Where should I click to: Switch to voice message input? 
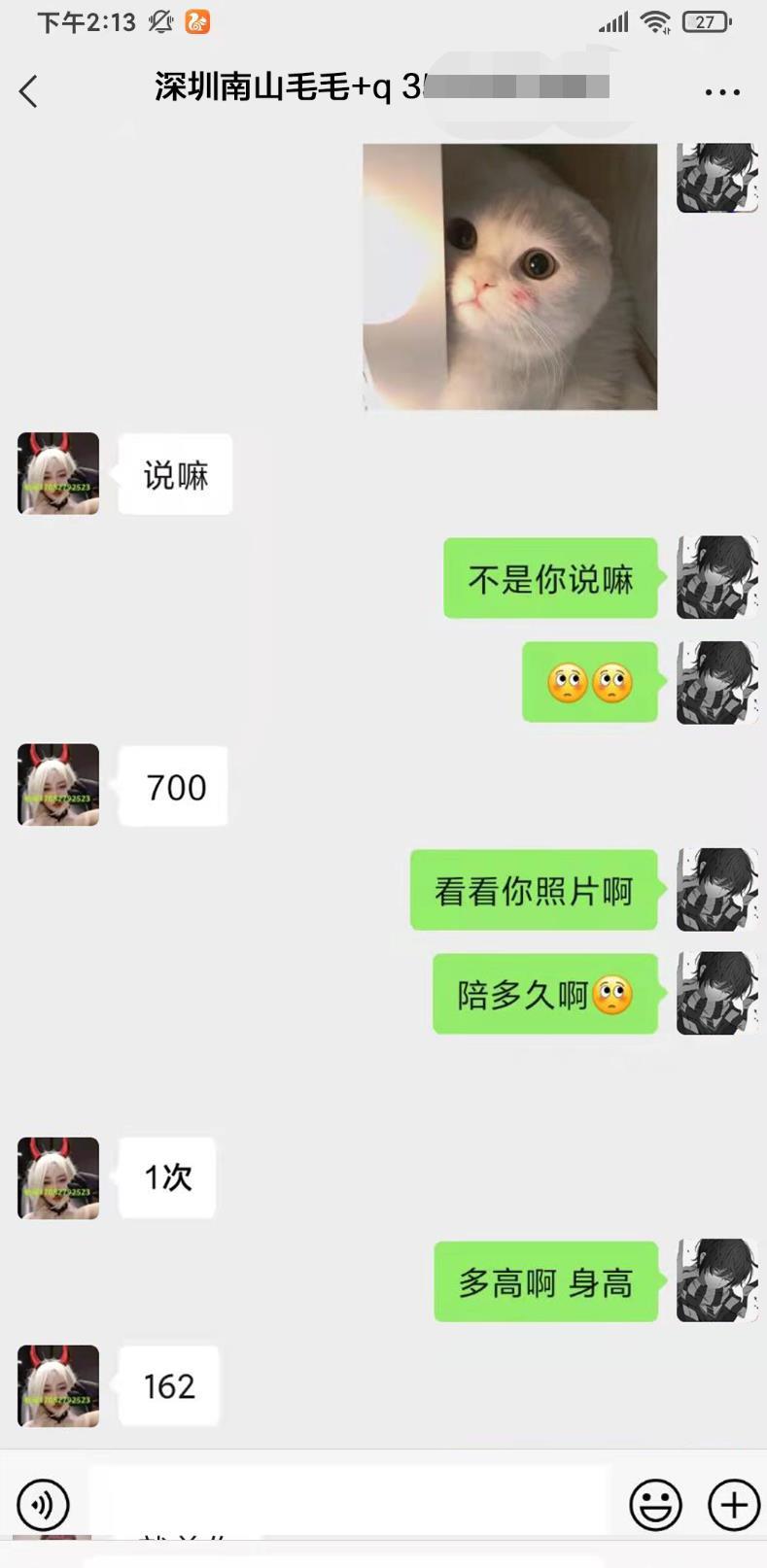(x=43, y=1504)
